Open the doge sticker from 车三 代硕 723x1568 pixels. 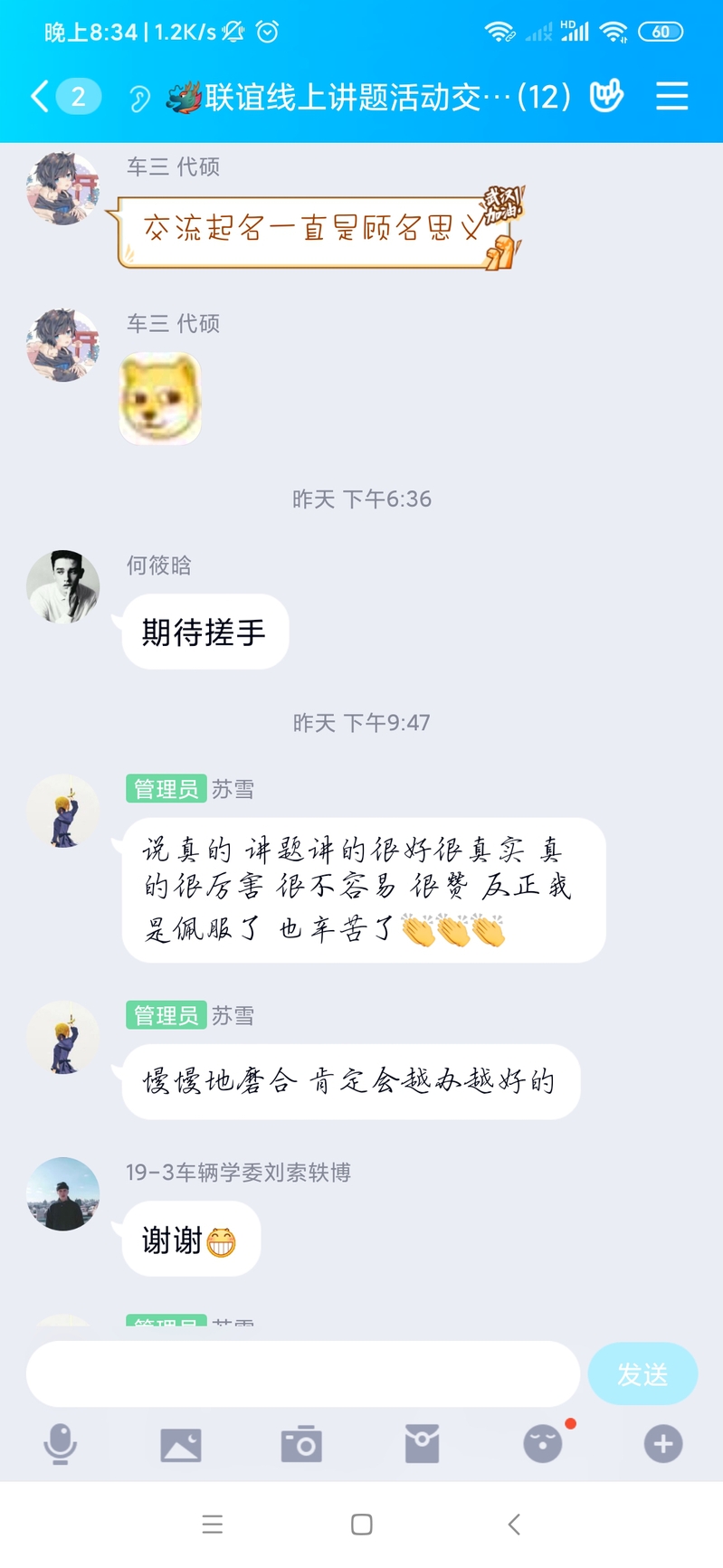click(x=161, y=398)
